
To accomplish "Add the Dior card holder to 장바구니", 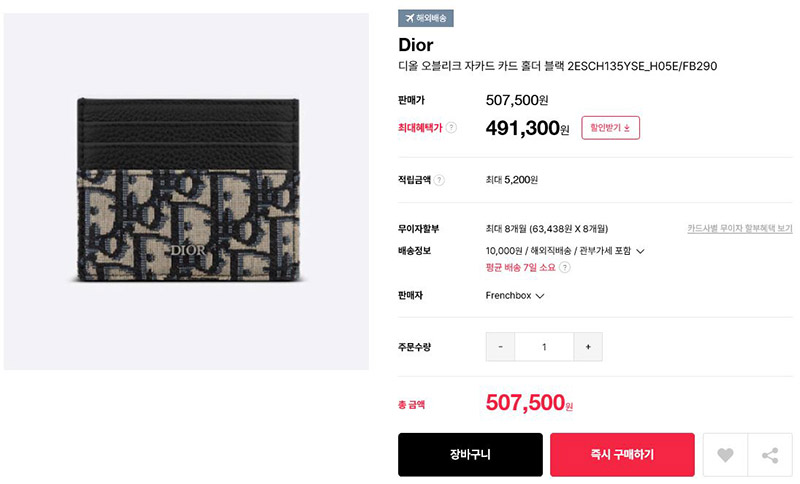I will (470, 454).
